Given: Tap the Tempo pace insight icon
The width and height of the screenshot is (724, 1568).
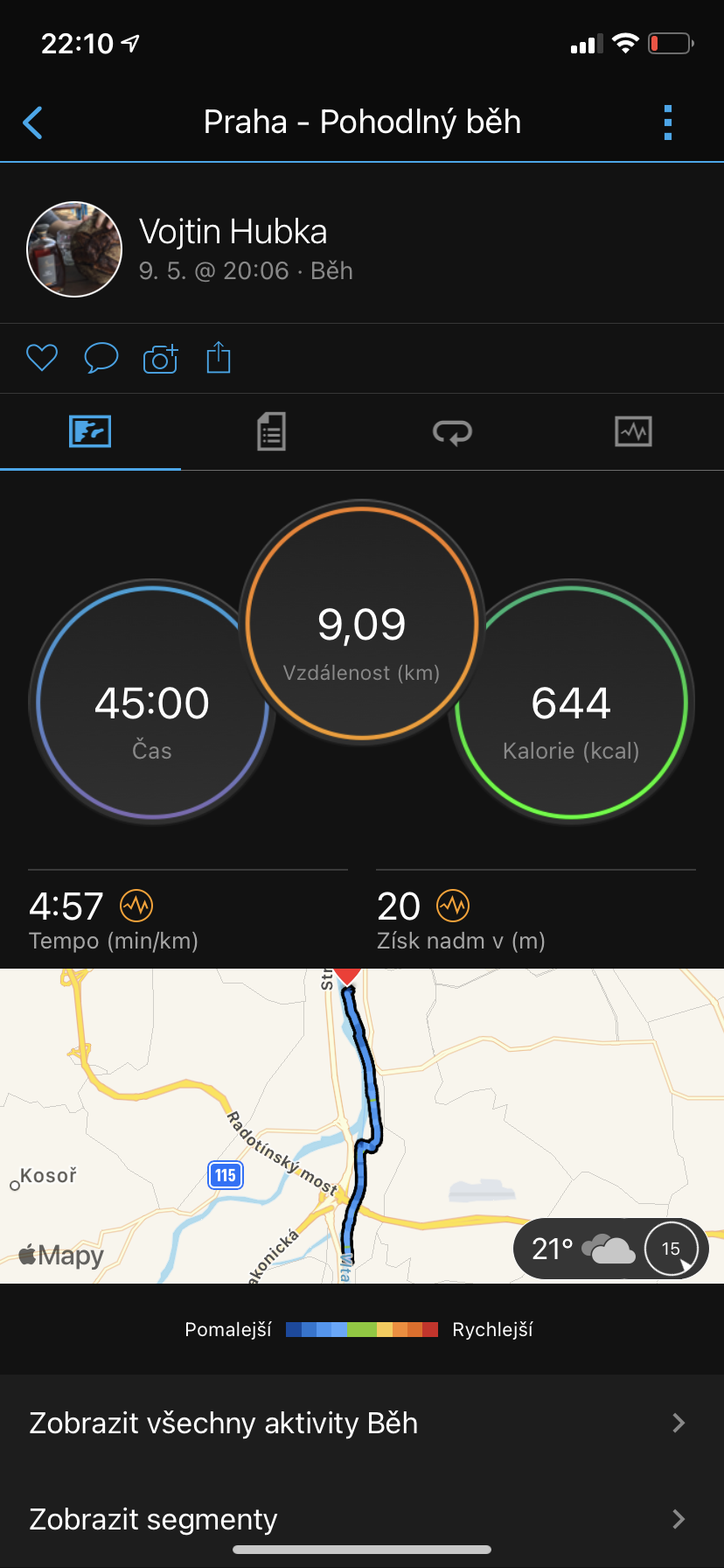Looking at the screenshot, I should tap(136, 906).
